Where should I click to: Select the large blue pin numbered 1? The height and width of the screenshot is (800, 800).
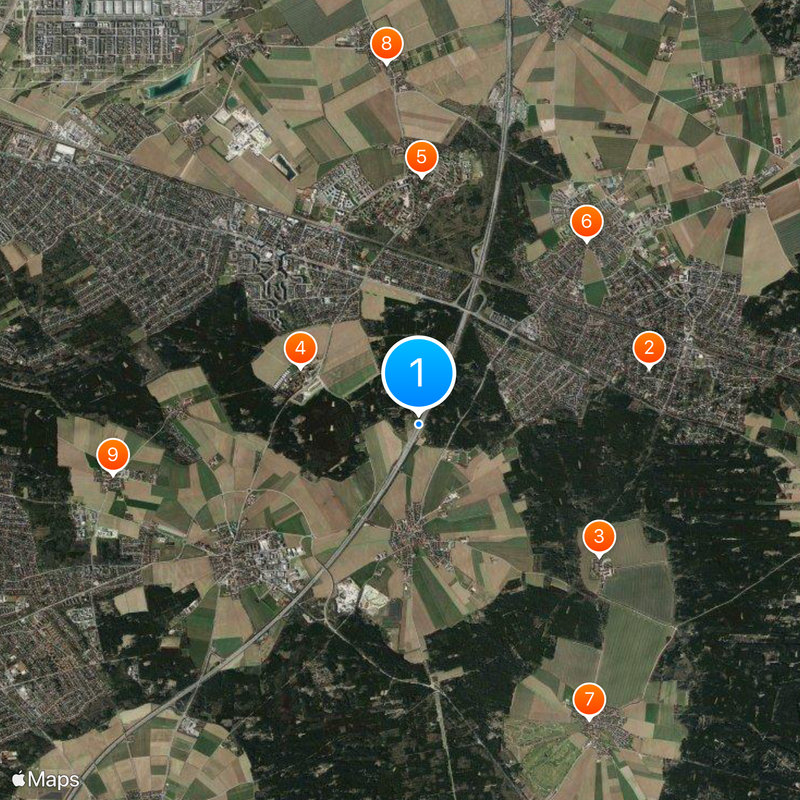pos(419,373)
